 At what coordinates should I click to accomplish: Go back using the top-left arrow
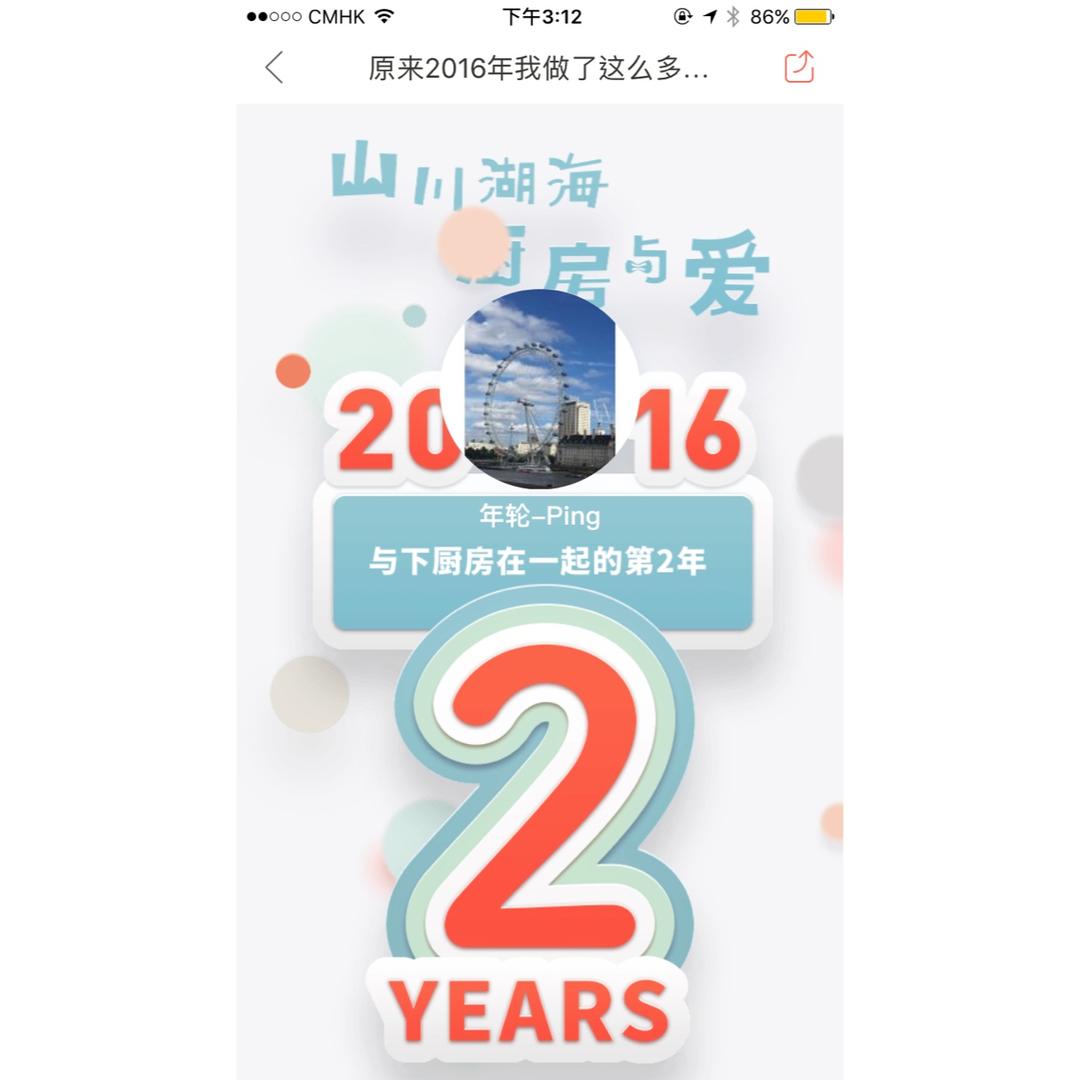274,68
